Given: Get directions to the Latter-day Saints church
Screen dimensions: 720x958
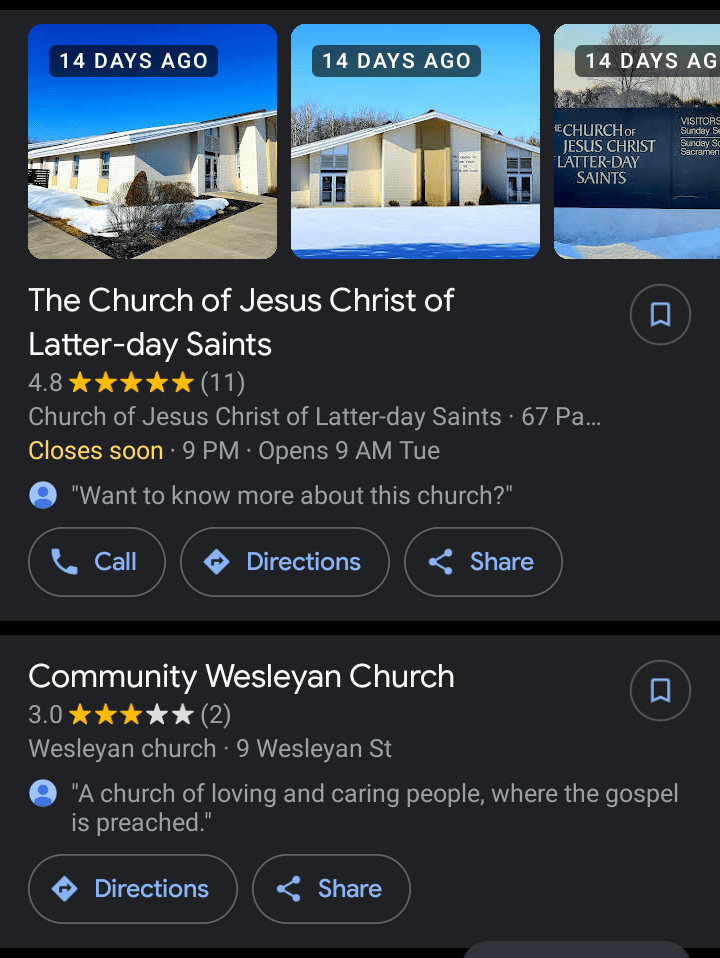Looking at the screenshot, I should point(284,562).
